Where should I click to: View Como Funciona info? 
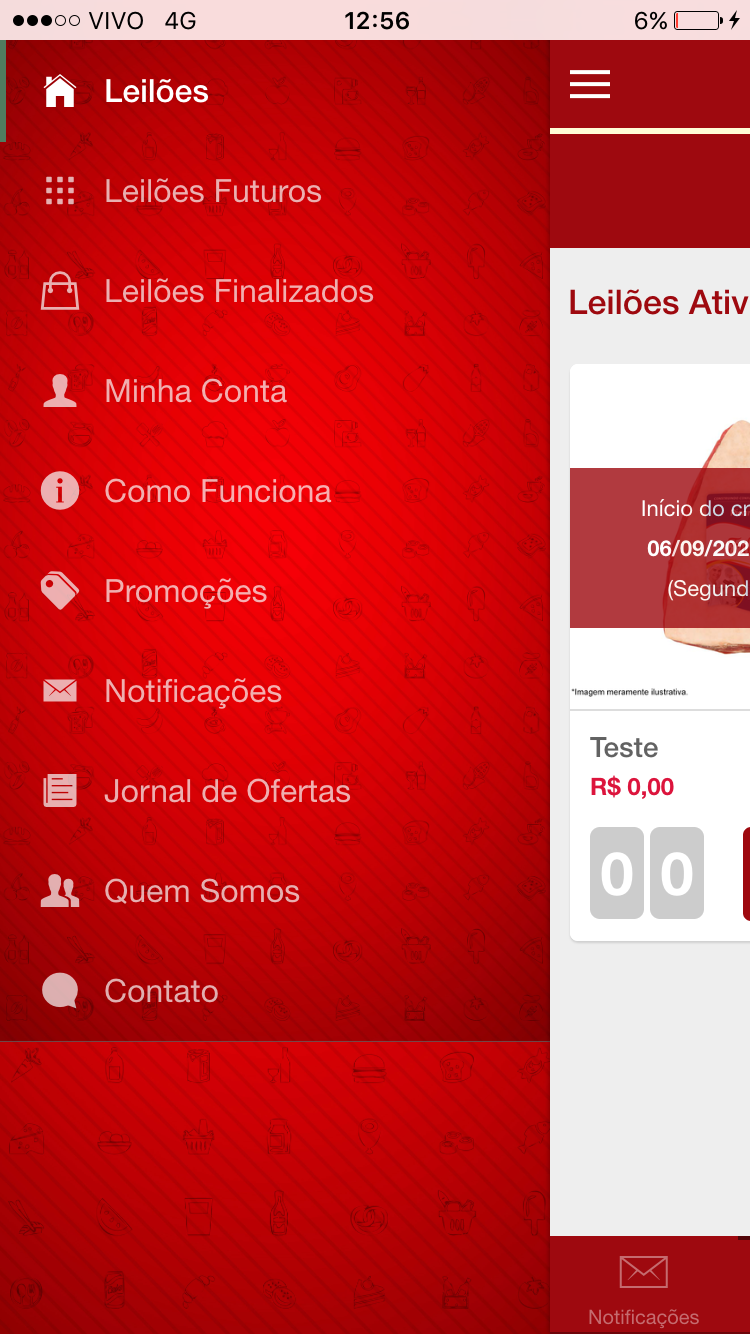pyautogui.click(x=217, y=491)
